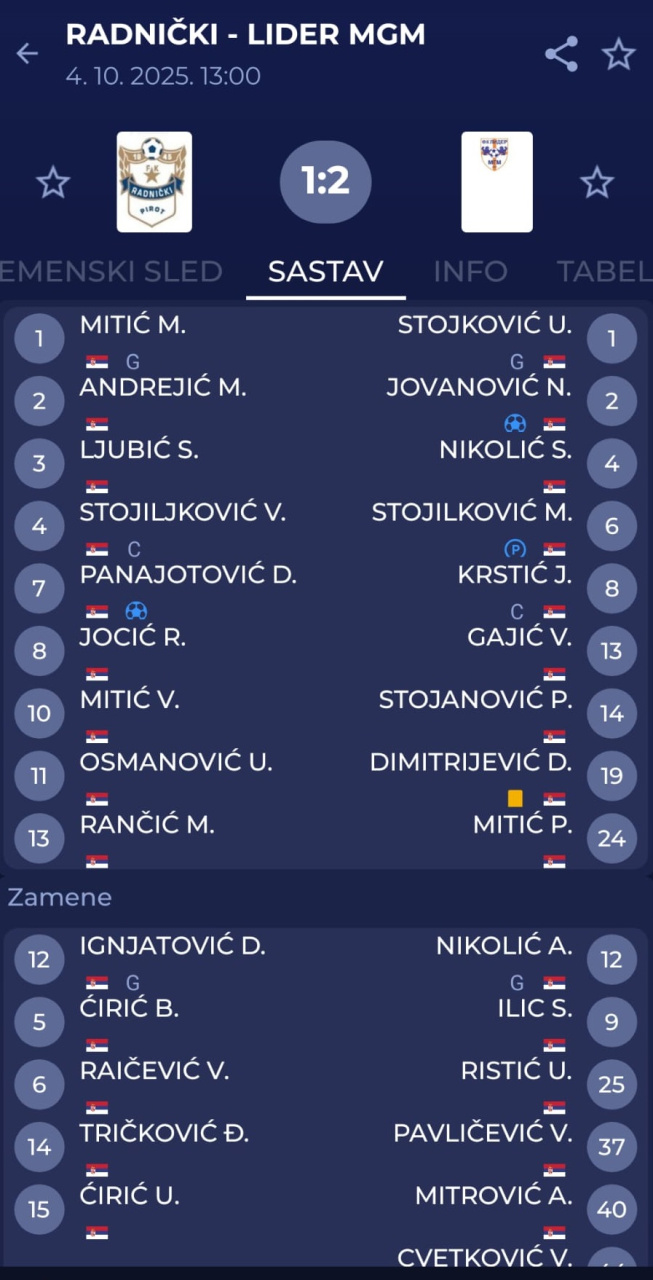Open substitute Ignjatović D.
This screenshot has height=1280, width=653.
pos(172,946)
